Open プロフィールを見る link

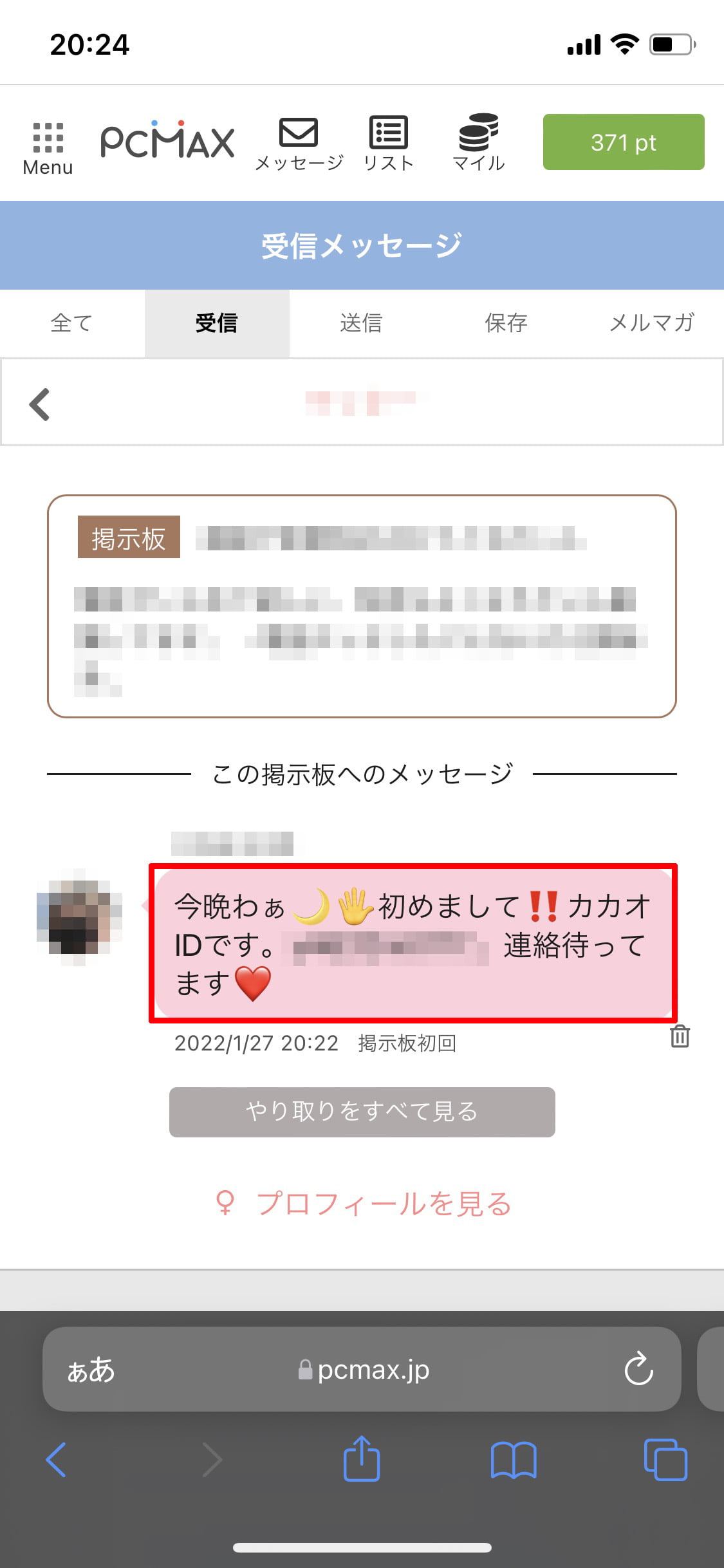point(364,1203)
